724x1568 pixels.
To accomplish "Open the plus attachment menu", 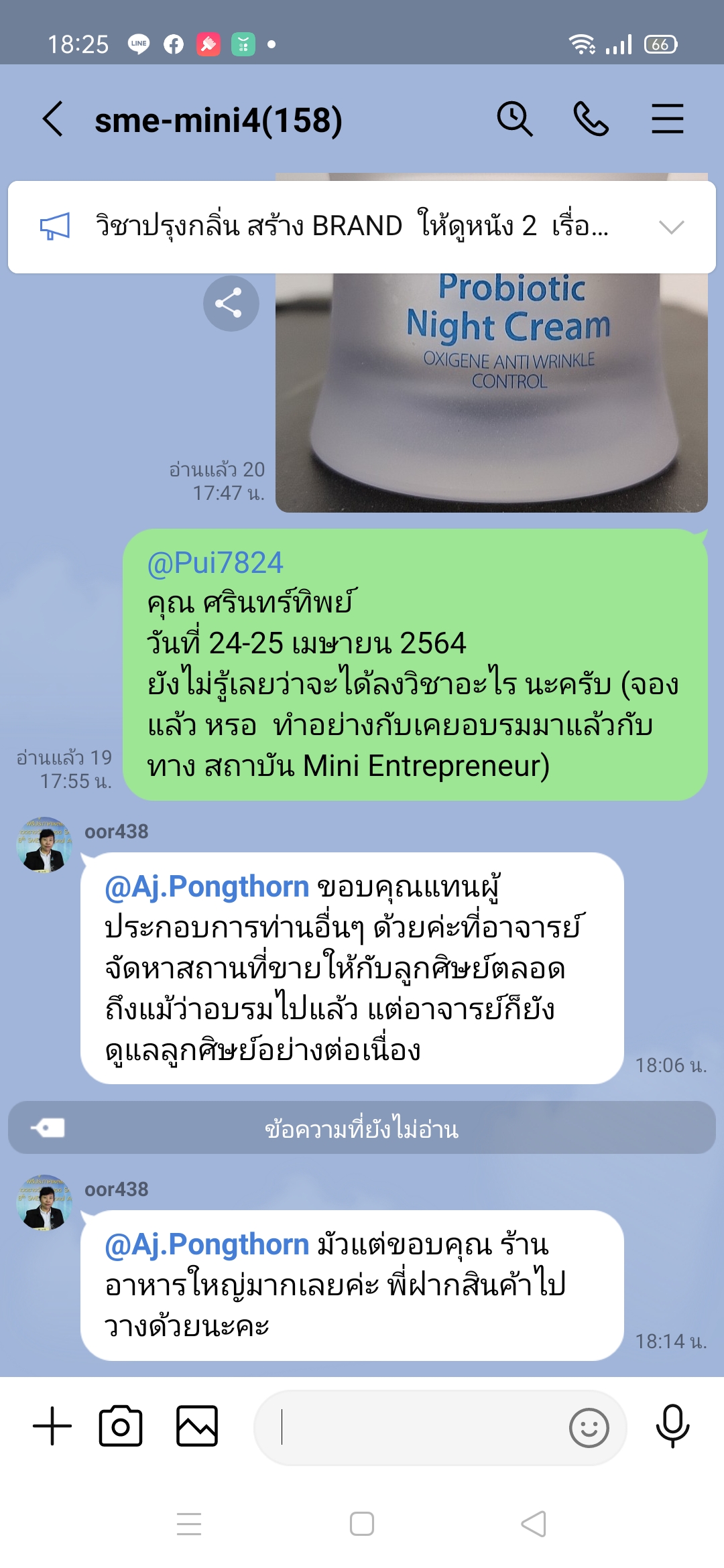I will point(52,1426).
